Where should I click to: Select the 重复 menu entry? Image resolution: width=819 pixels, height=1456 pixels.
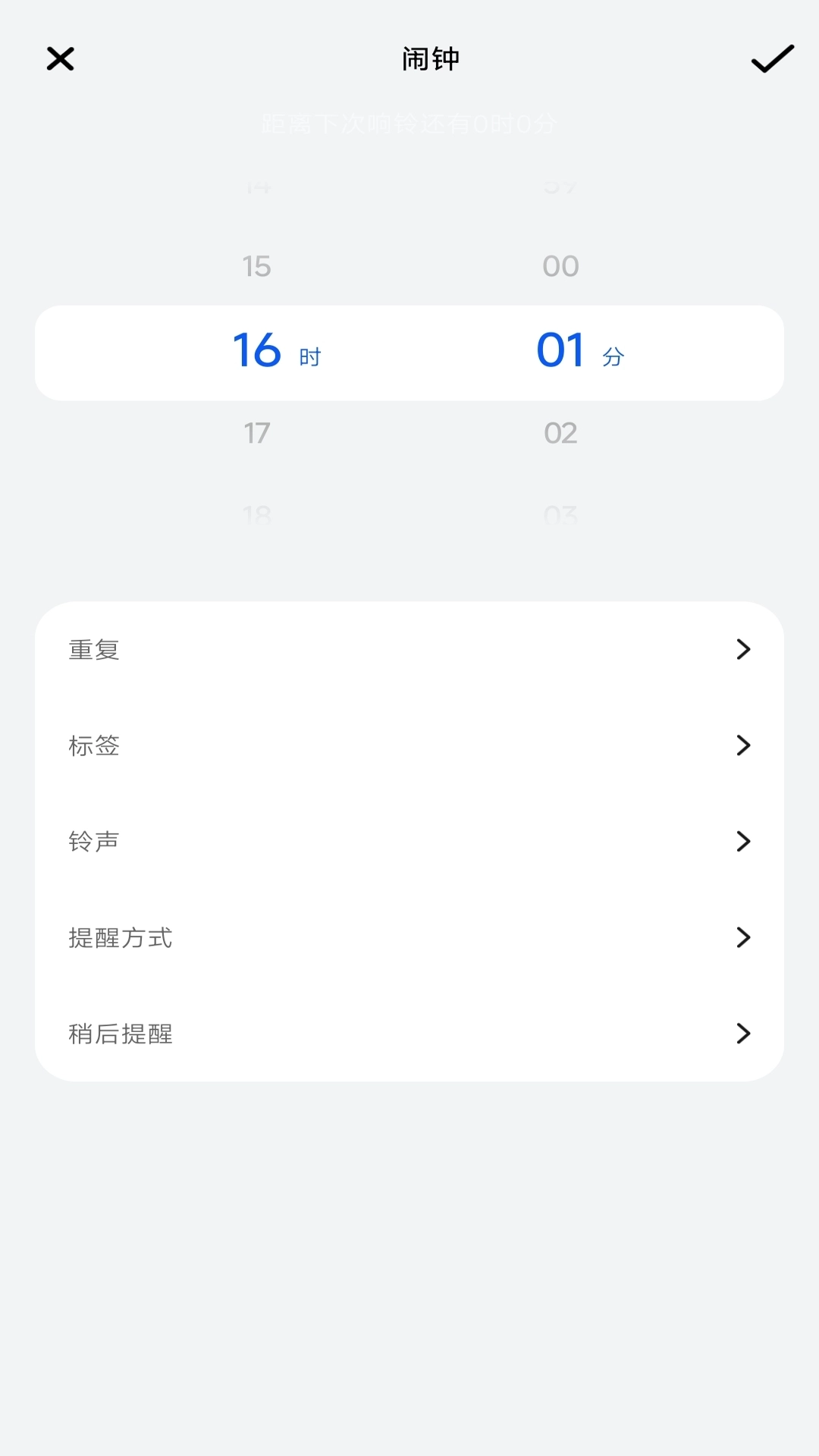[93, 649]
